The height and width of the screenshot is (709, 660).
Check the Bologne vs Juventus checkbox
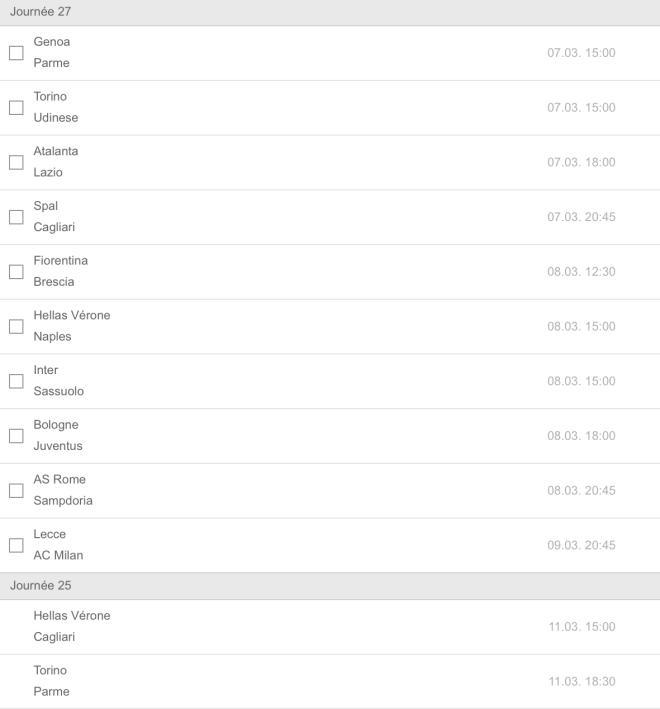16,436
